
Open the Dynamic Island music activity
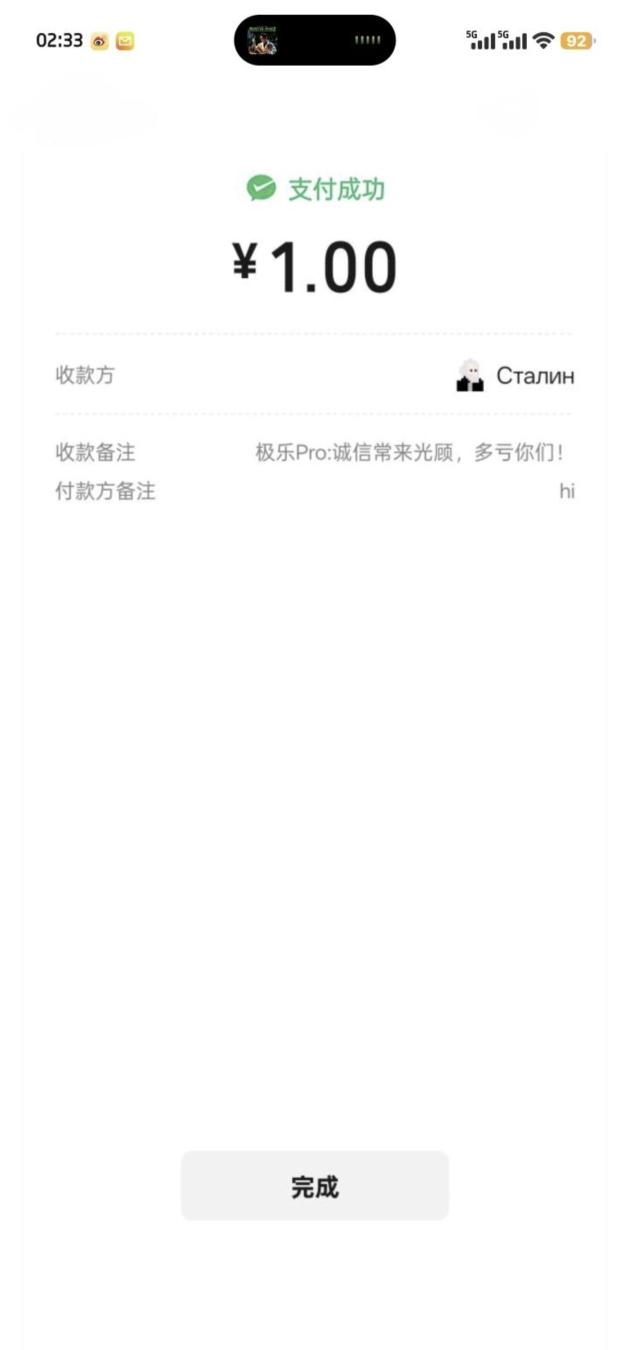[314, 41]
